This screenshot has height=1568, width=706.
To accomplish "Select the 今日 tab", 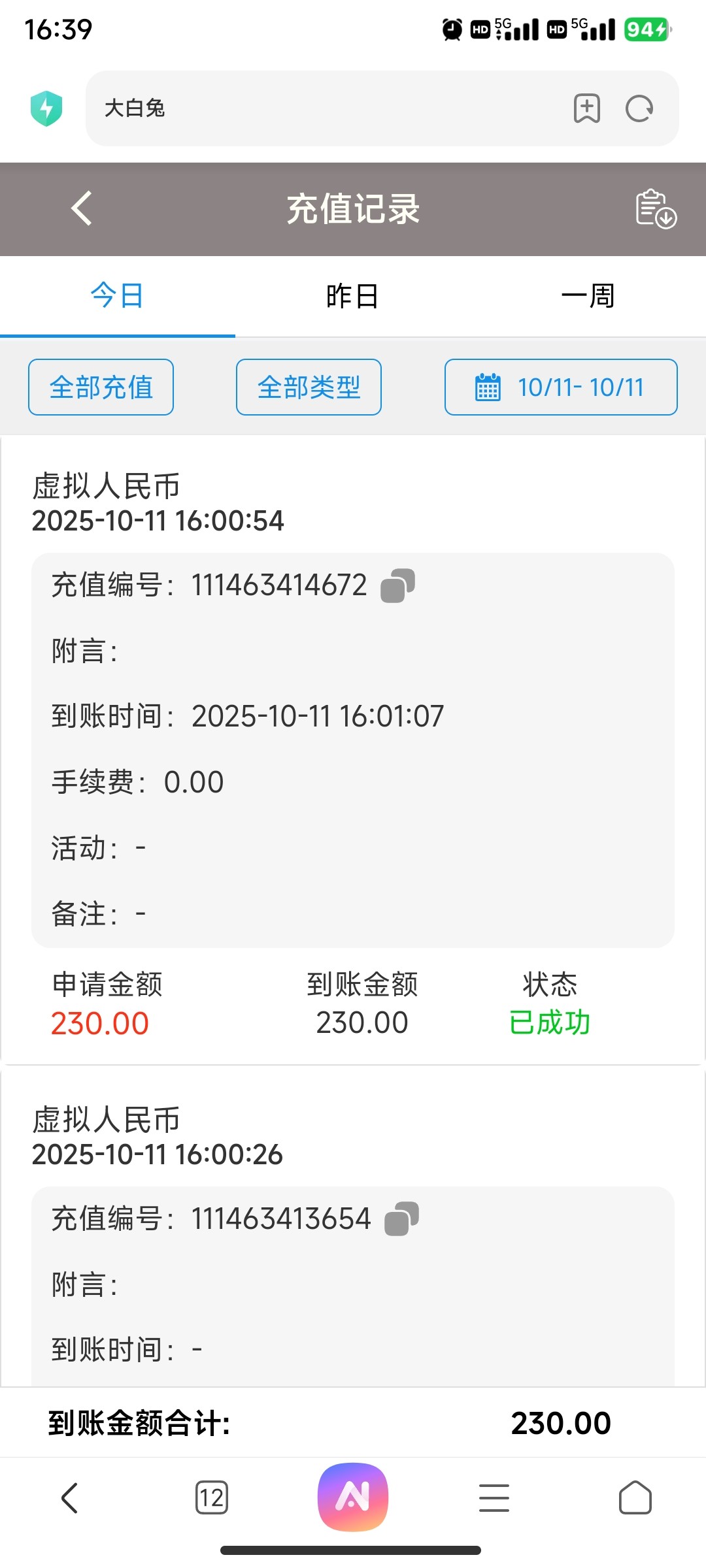I will [118, 295].
